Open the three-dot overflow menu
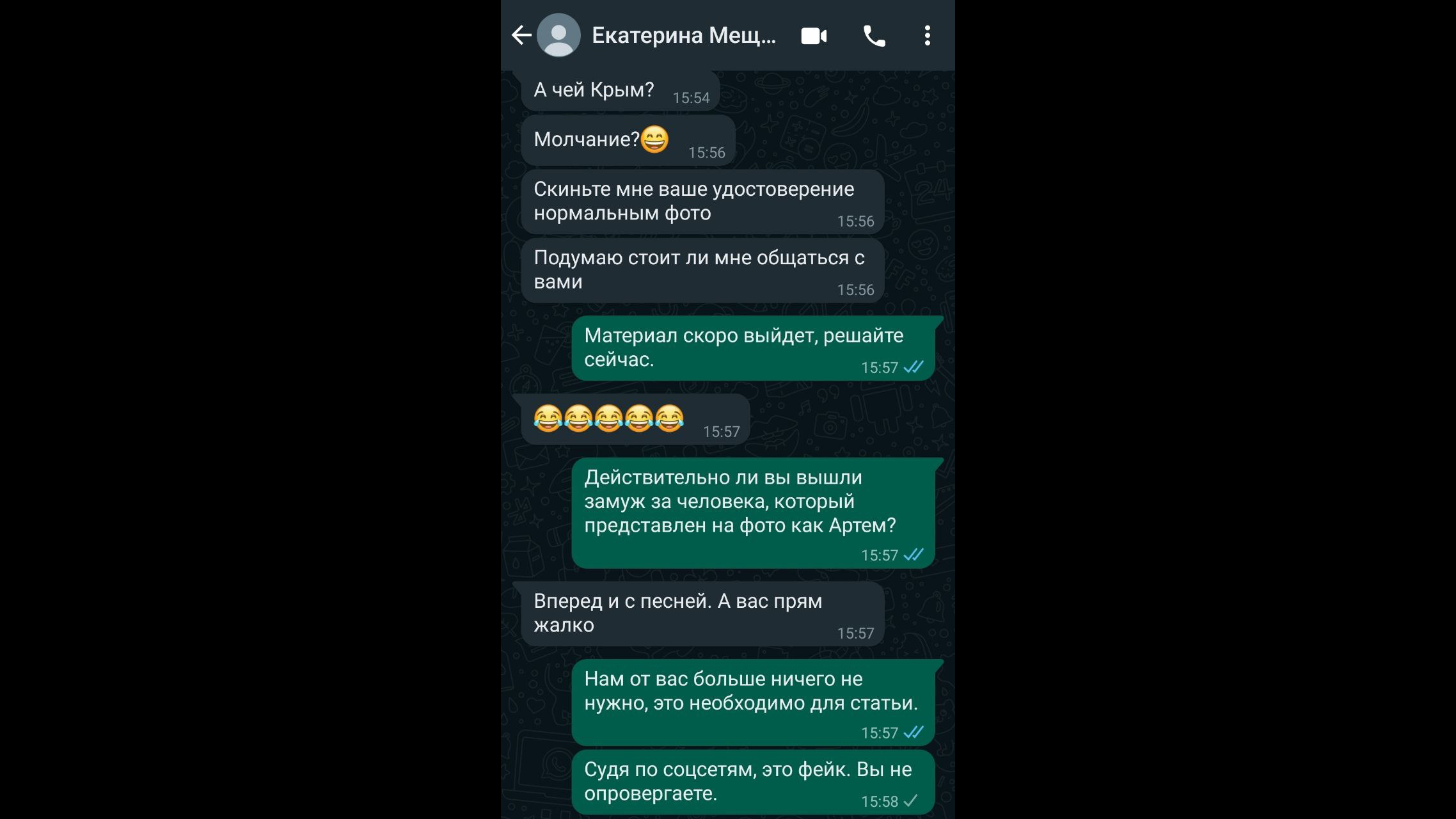 coord(927,36)
